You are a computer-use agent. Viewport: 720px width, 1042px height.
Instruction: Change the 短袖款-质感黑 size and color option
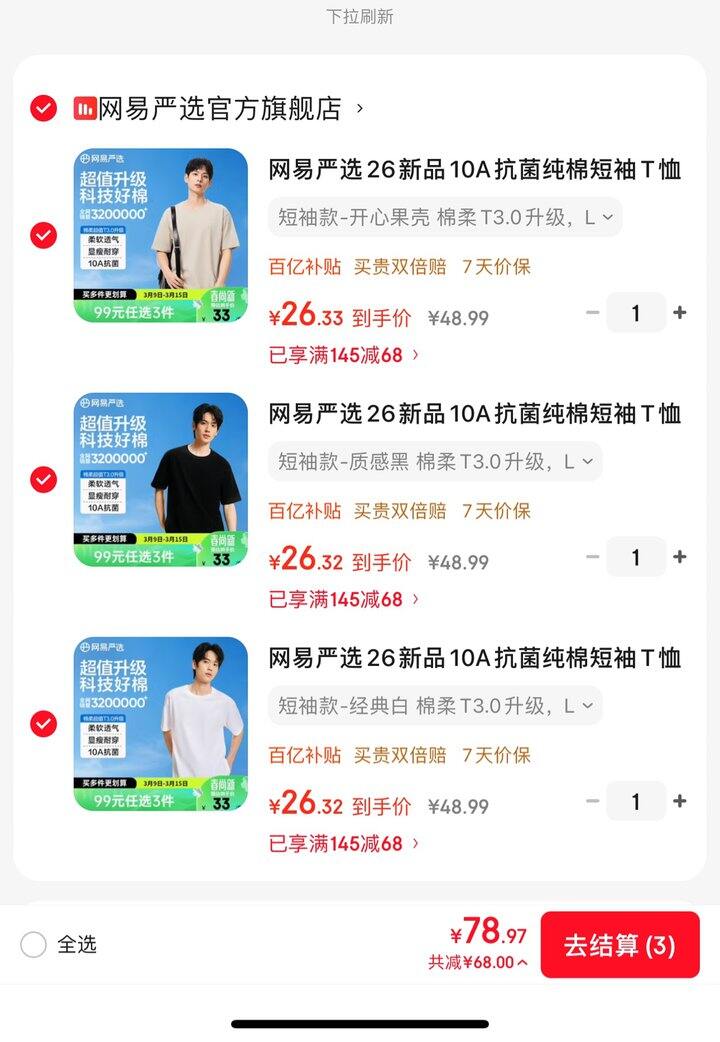click(435, 461)
